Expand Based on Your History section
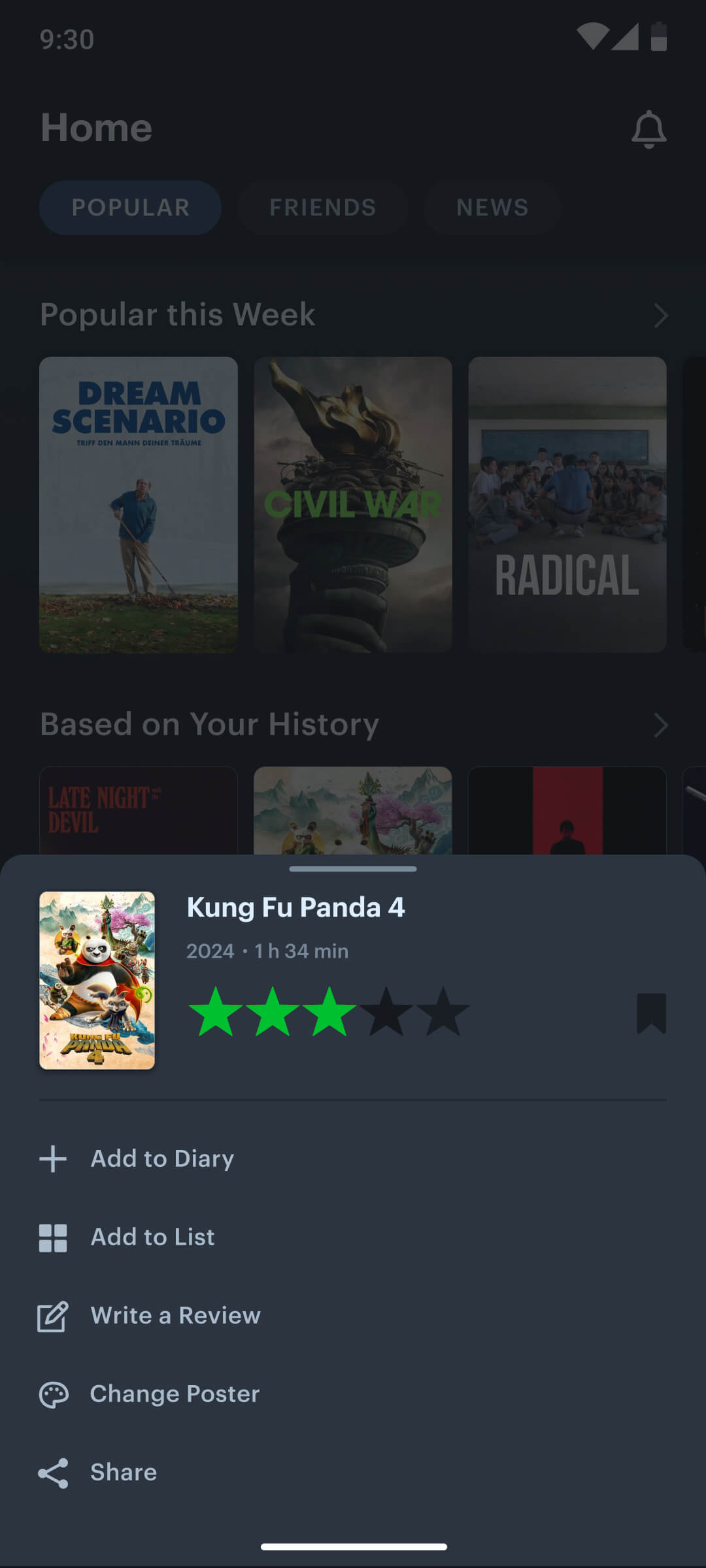Image resolution: width=706 pixels, height=1568 pixels. [x=661, y=725]
